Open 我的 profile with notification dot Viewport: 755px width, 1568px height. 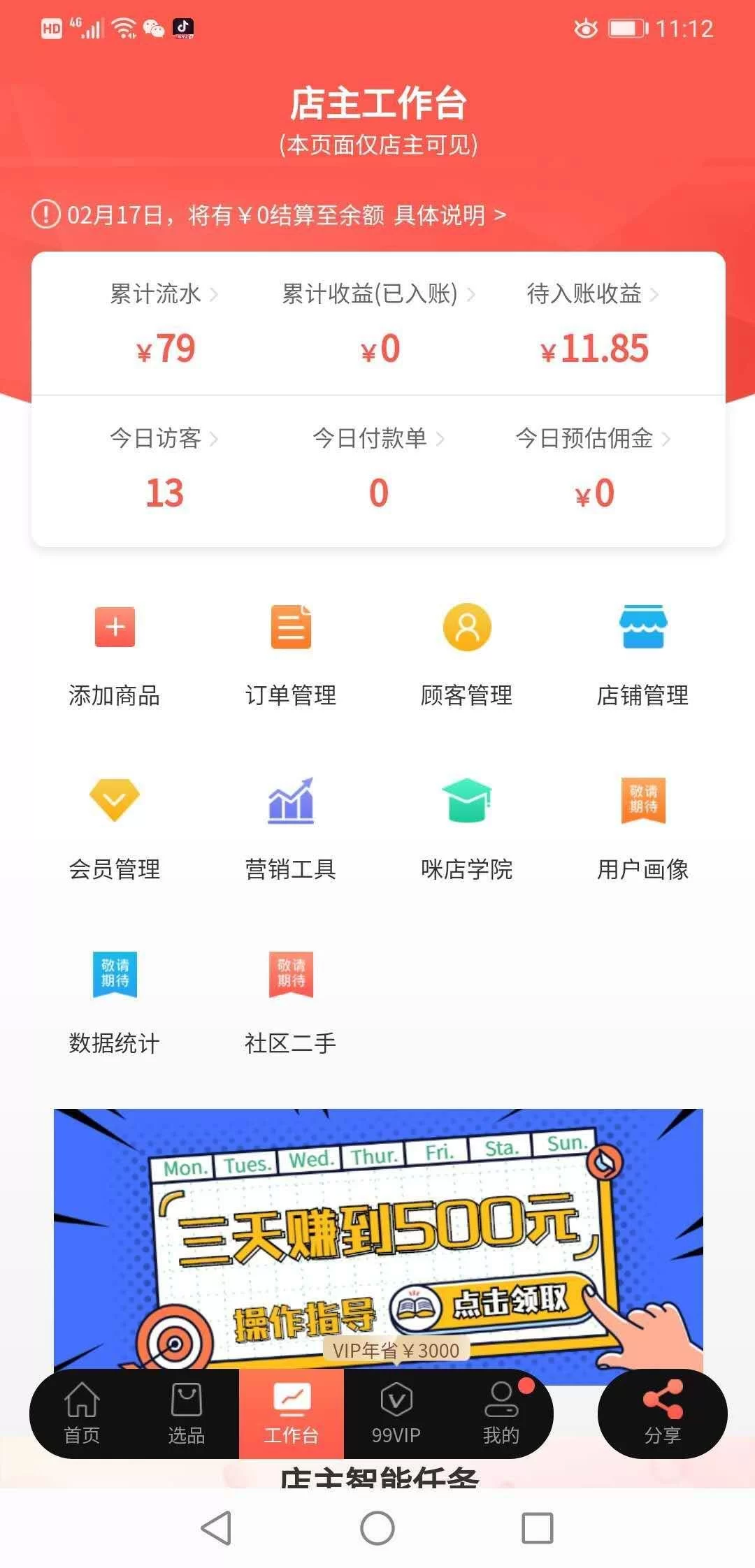coord(501,1414)
